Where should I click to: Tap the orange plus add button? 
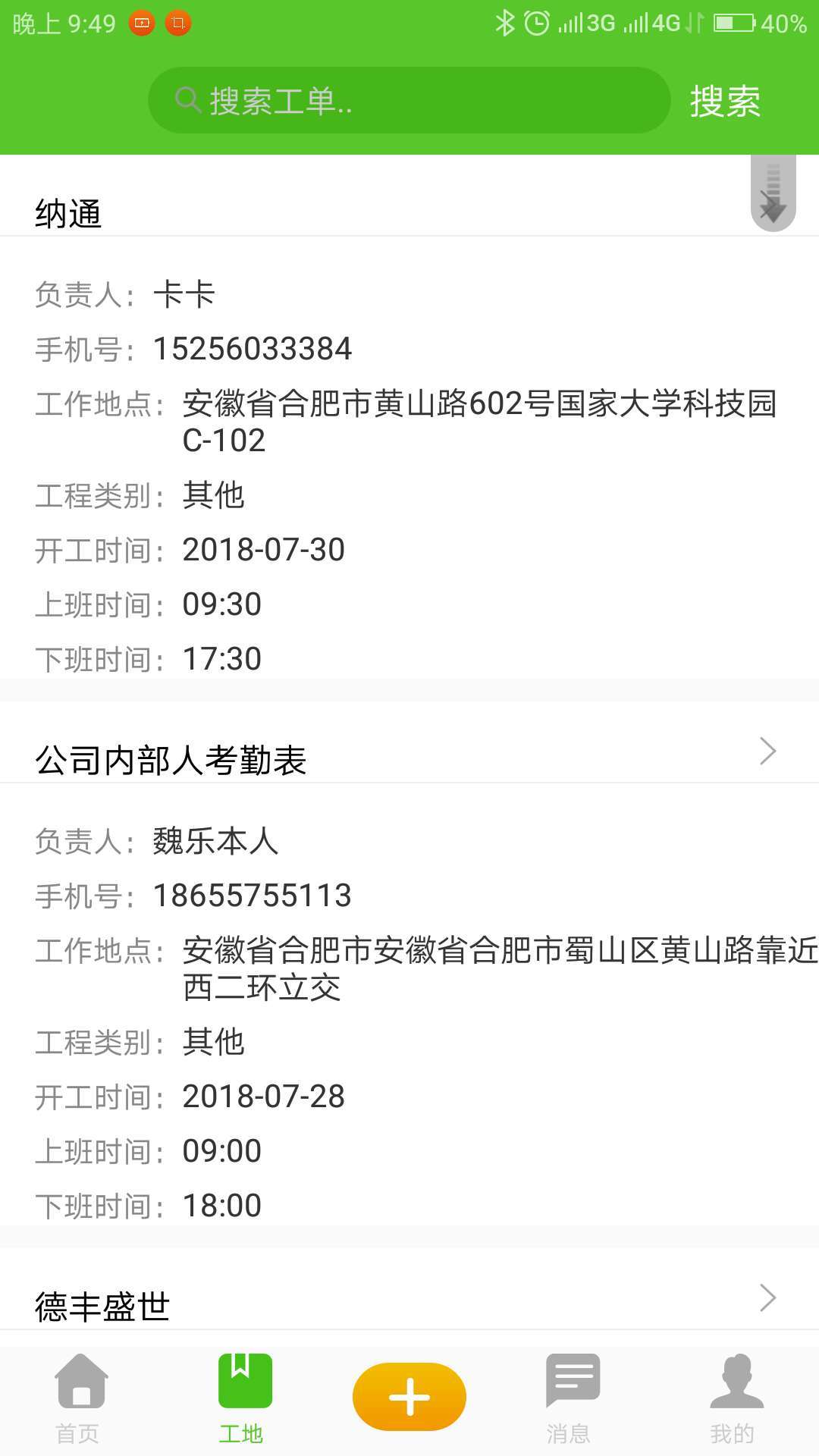pos(409,1397)
